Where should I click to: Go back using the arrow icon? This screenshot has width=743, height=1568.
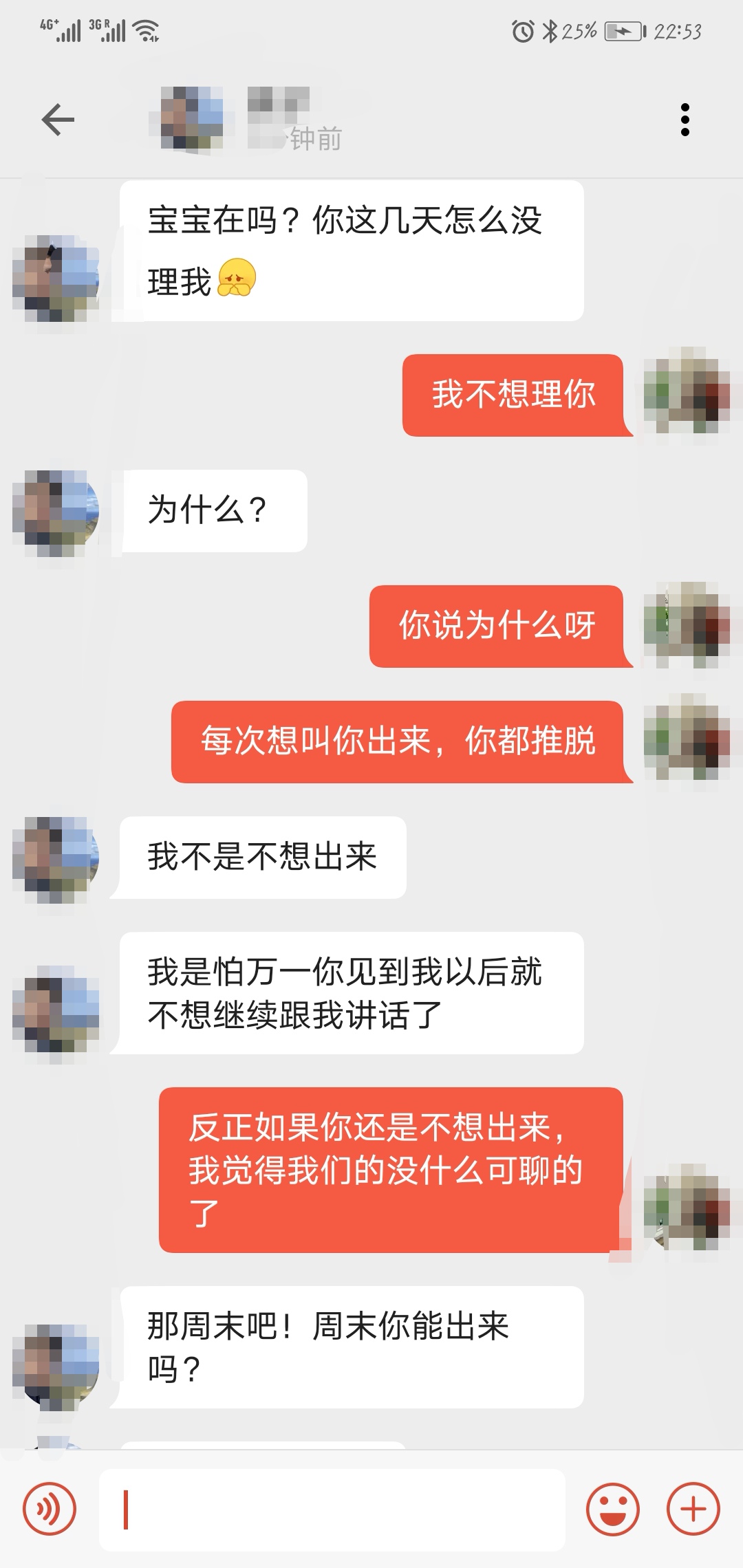(x=58, y=120)
